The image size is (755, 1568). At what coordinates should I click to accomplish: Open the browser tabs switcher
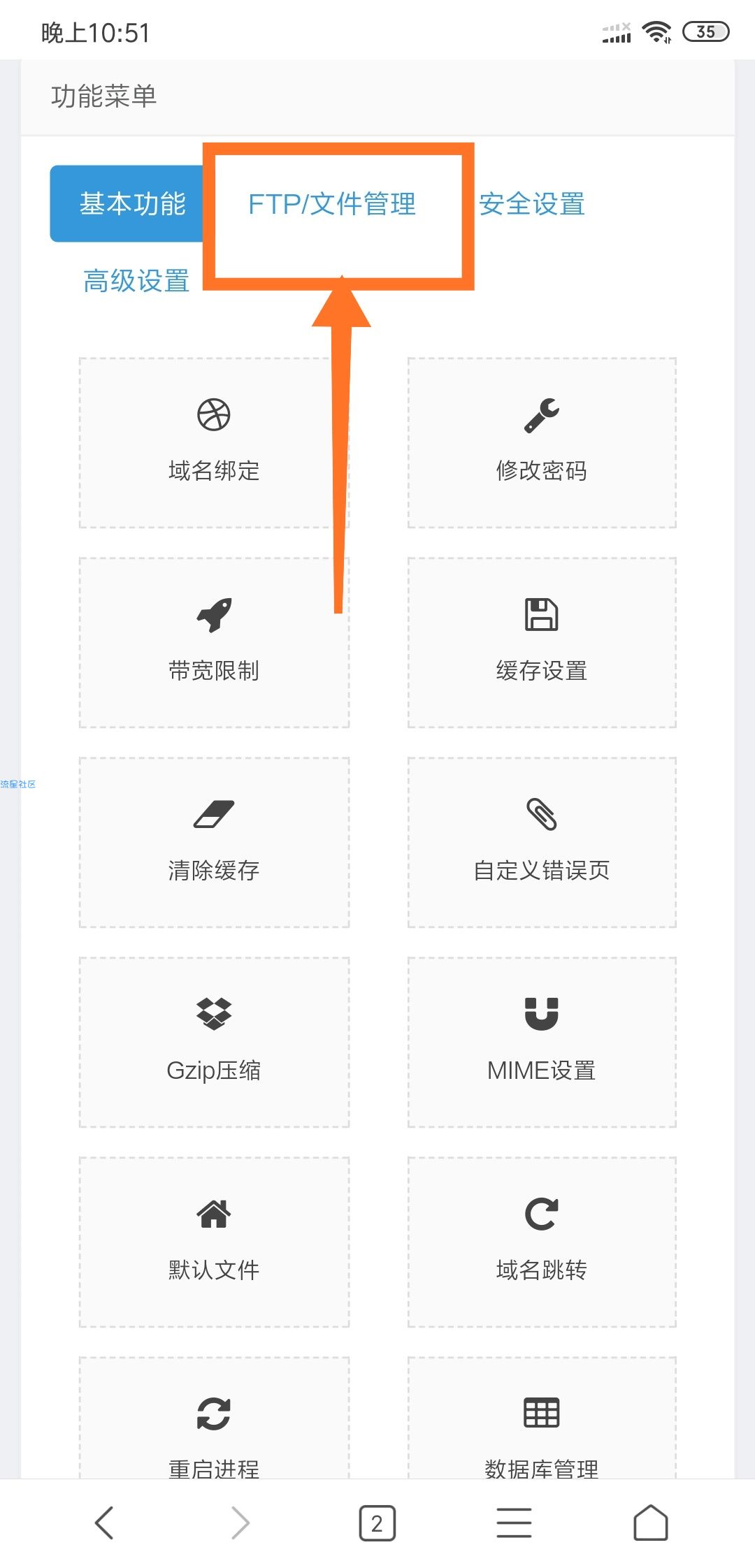click(x=377, y=1523)
